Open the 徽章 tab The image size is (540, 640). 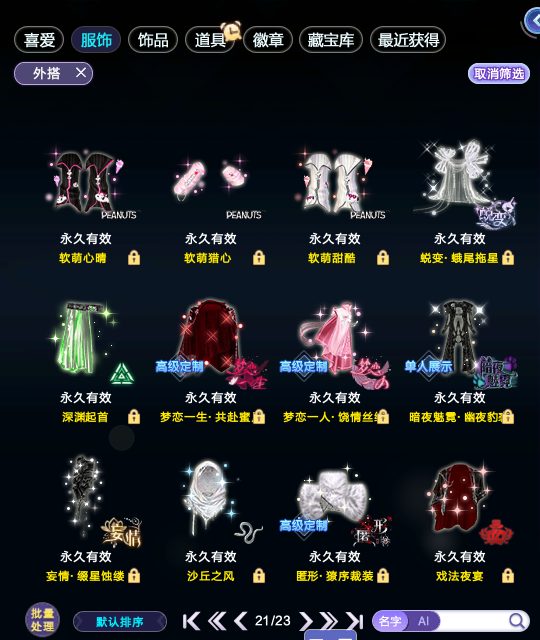268,40
